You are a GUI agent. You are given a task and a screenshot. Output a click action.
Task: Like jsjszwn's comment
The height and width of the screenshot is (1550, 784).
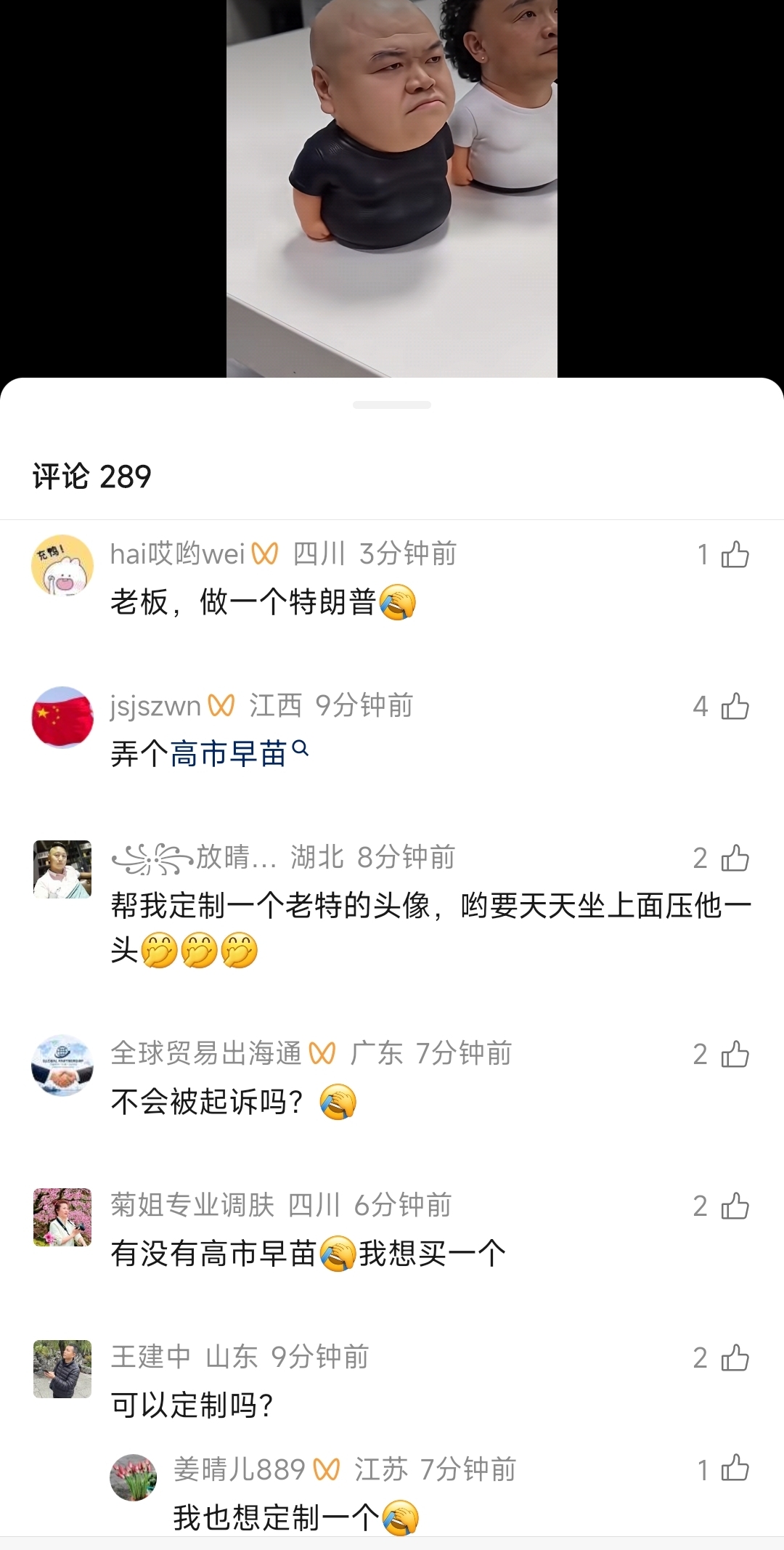(x=735, y=706)
